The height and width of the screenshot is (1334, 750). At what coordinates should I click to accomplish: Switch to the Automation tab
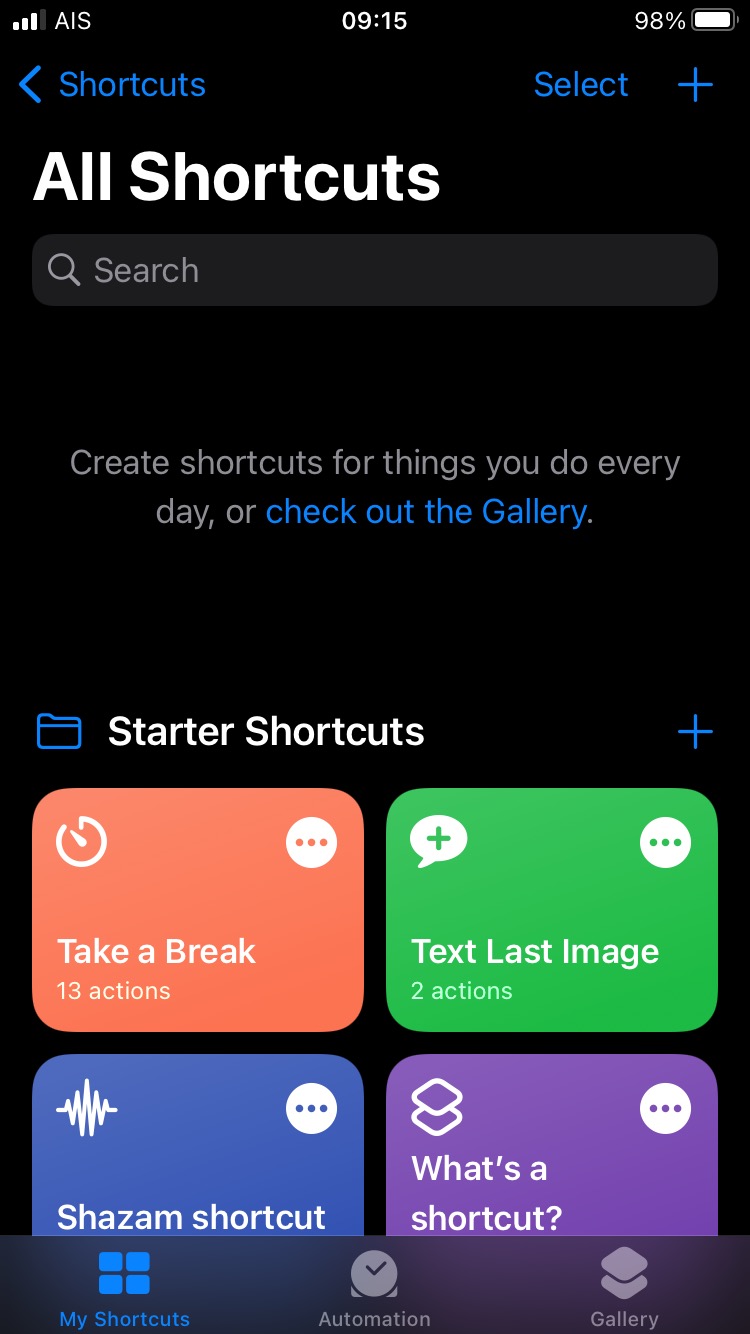pyautogui.click(x=375, y=1290)
